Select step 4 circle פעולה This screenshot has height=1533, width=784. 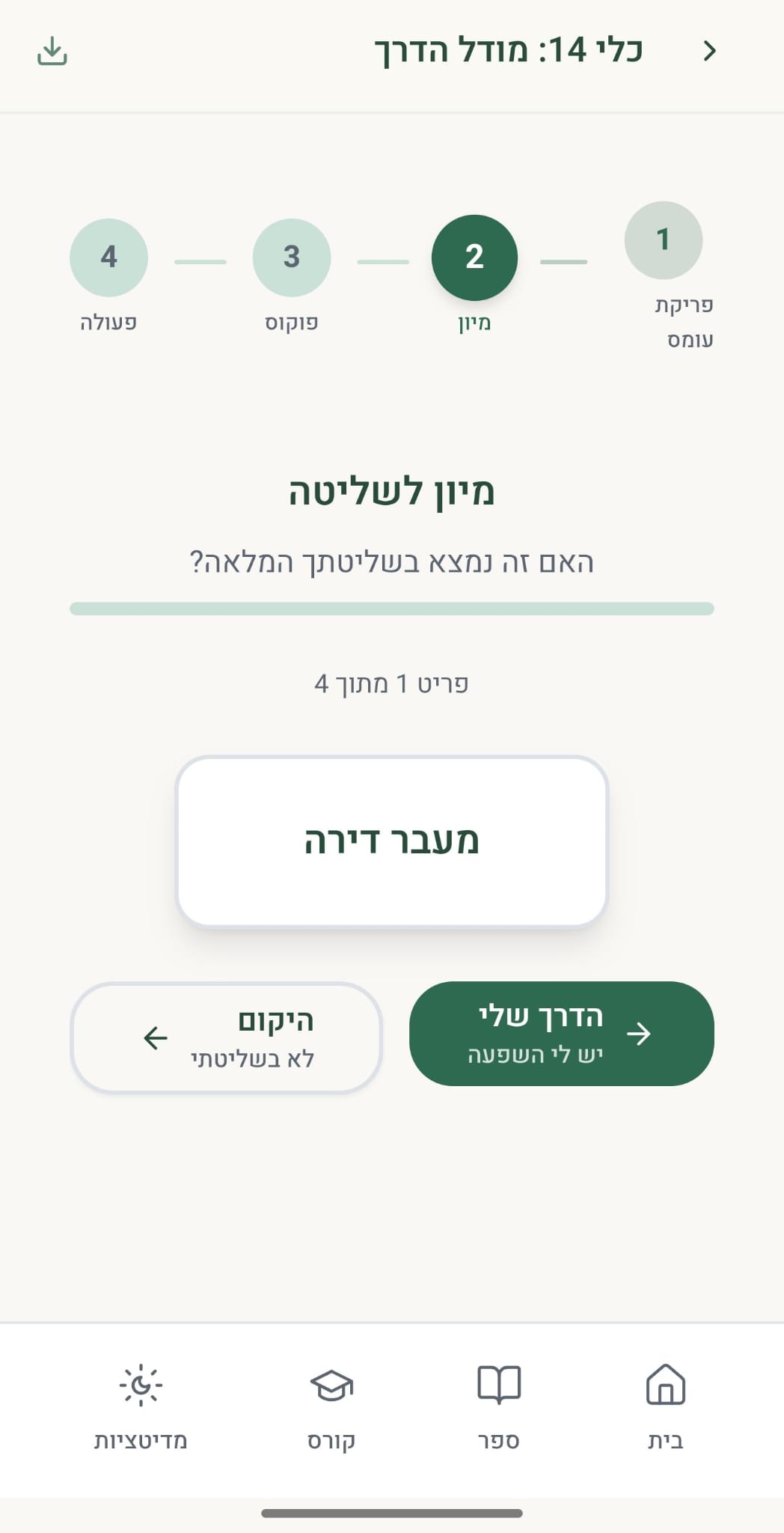[x=108, y=257]
